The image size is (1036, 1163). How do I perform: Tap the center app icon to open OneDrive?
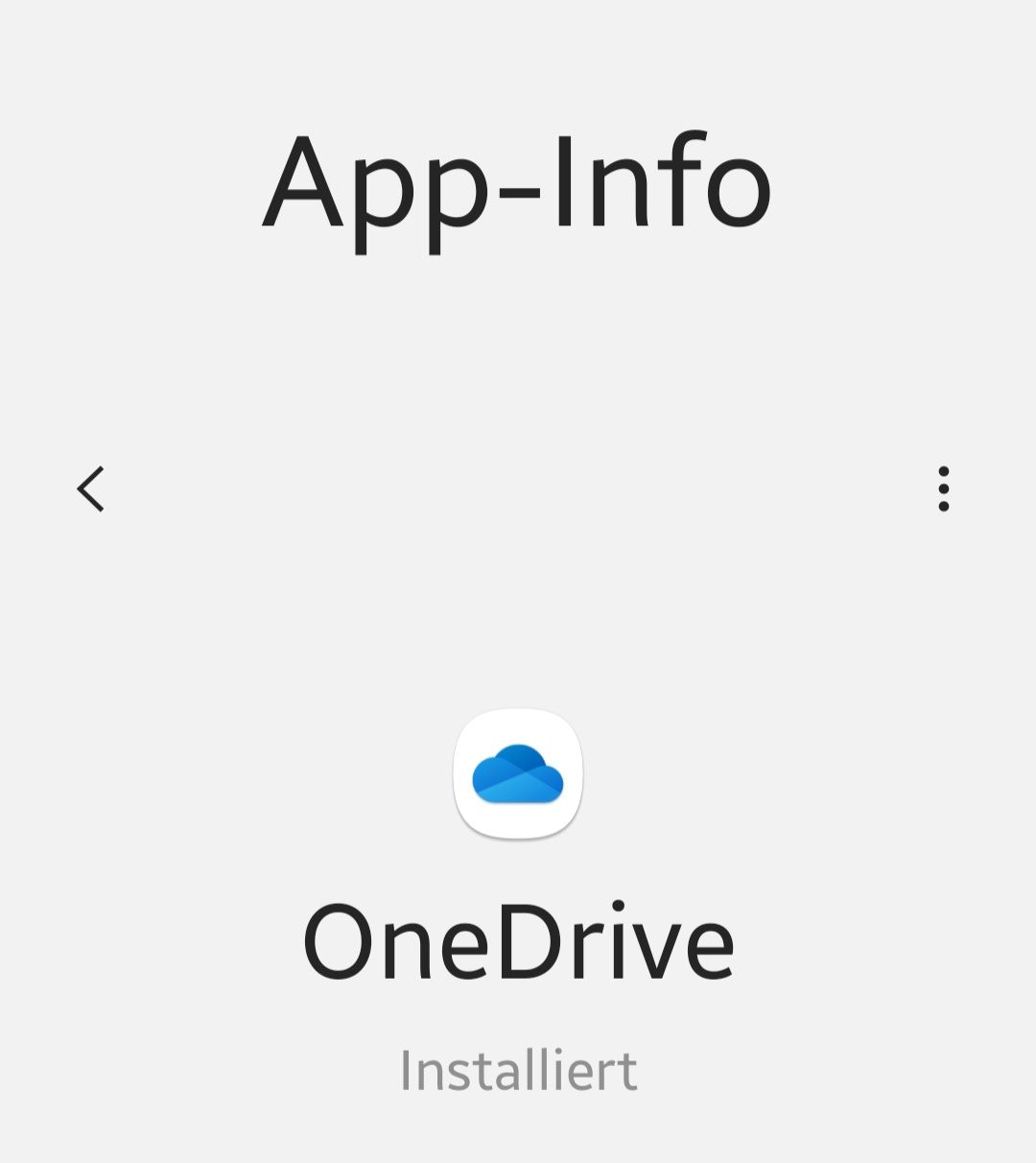click(518, 774)
